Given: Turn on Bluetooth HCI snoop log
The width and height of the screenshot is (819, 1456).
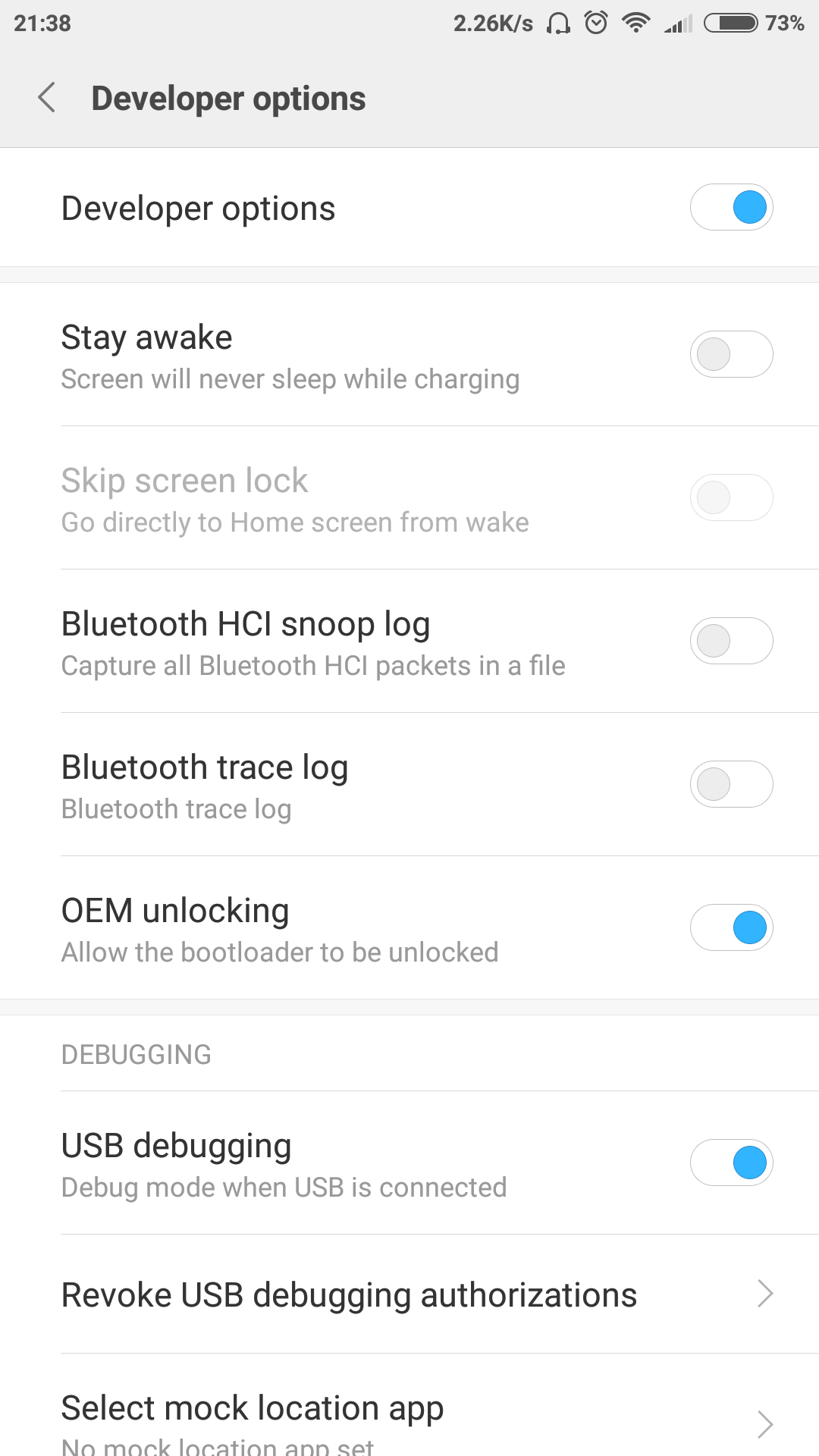Looking at the screenshot, I should coord(731,641).
